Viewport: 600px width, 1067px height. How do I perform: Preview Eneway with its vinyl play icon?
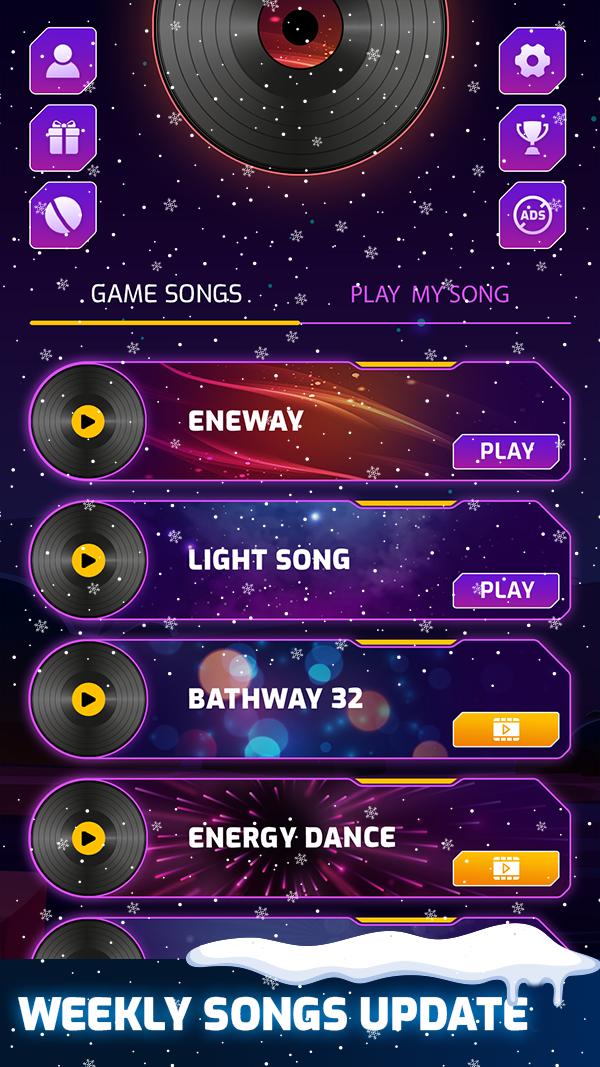click(88, 421)
